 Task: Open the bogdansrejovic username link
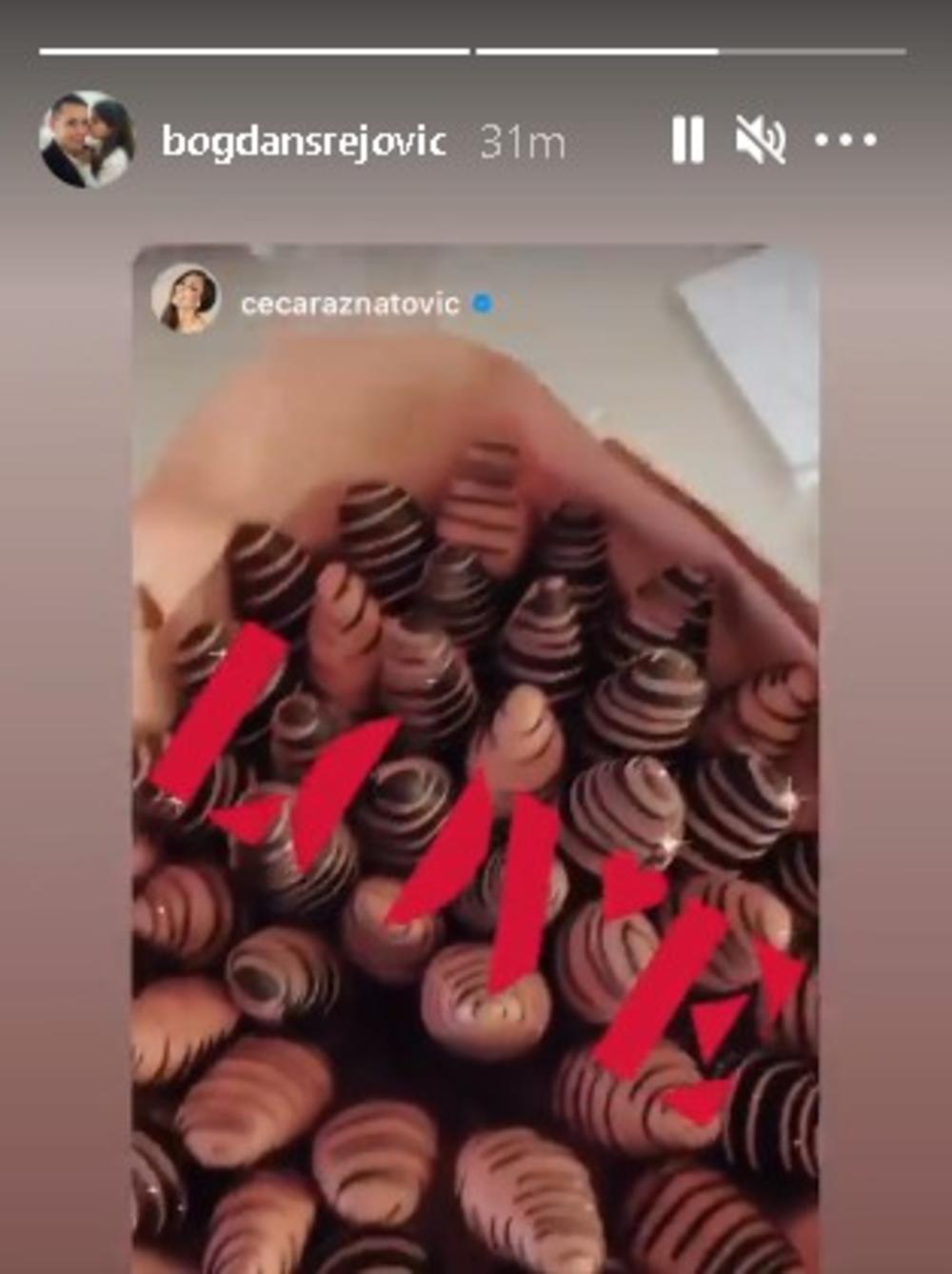coord(304,142)
